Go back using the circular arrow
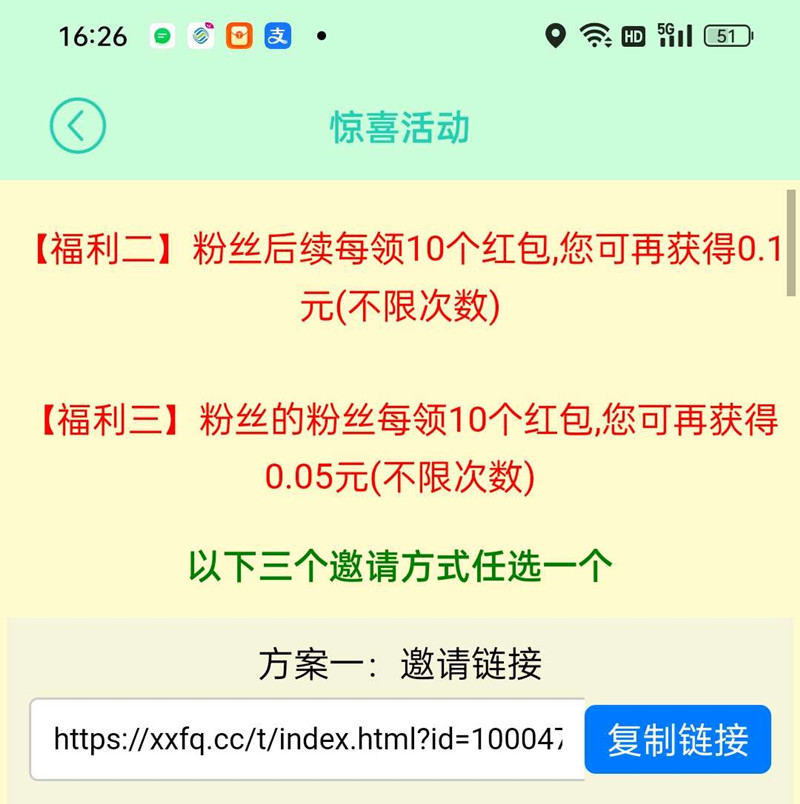The image size is (800, 804). [78, 126]
